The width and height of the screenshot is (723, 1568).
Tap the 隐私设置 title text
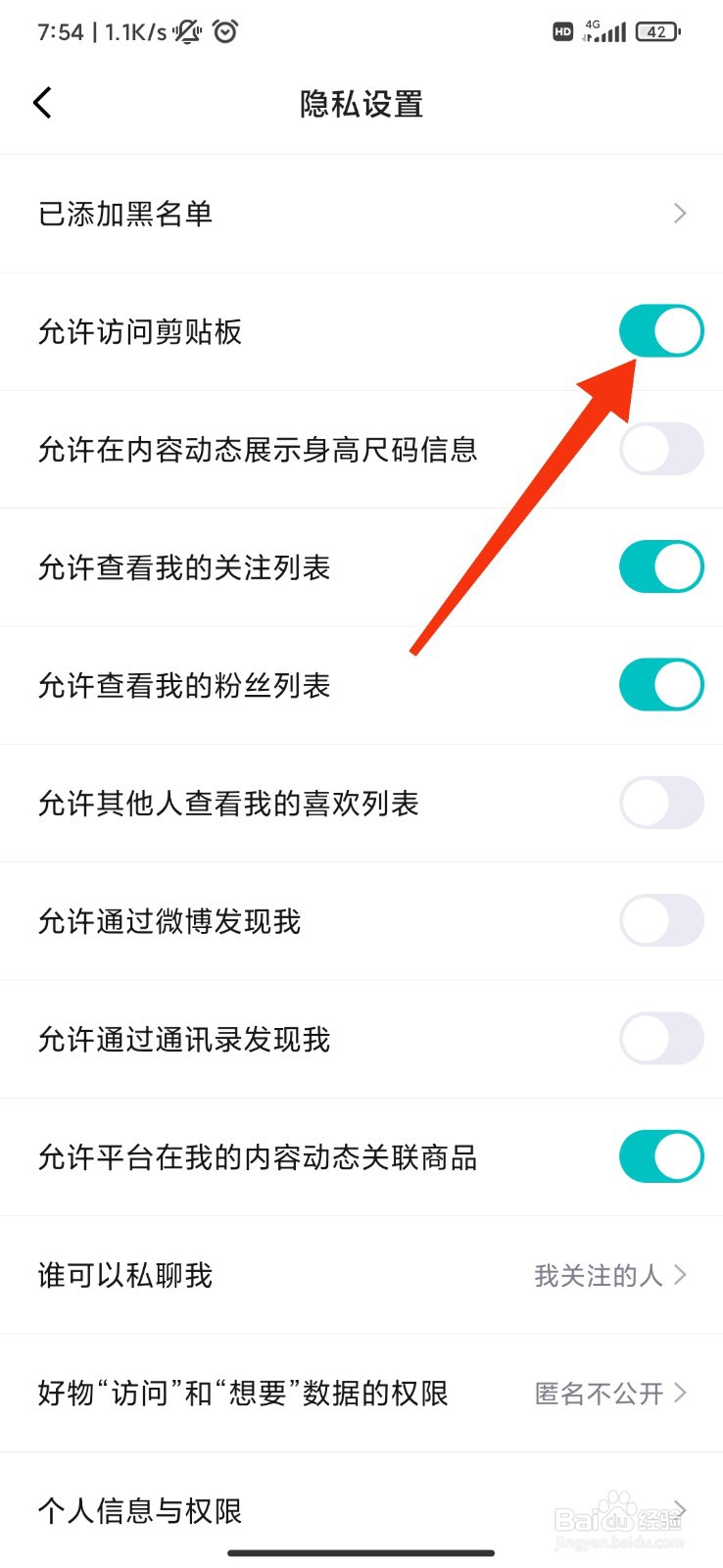point(361,104)
